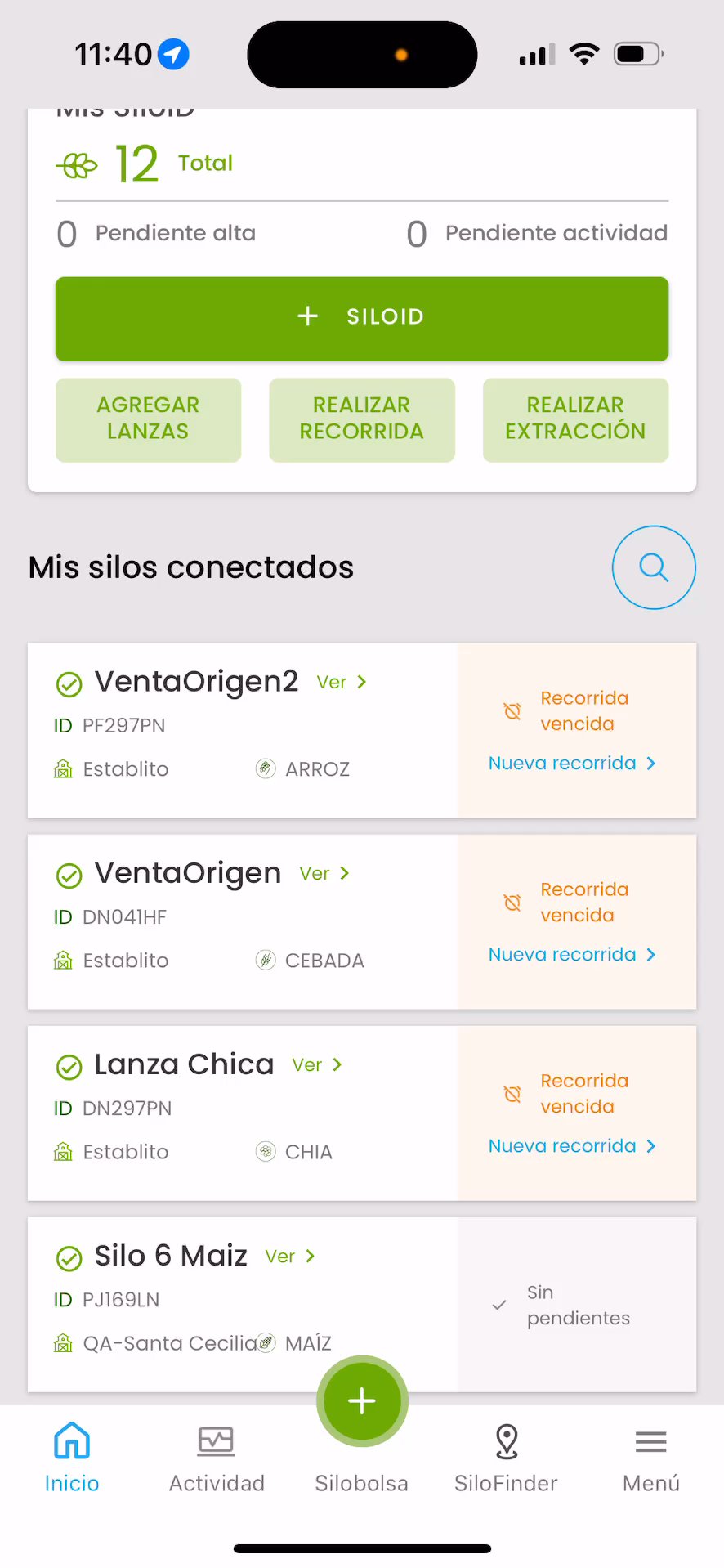Open the Ver link for VentaOrigen
Image resolution: width=724 pixels, height=1568 pixels.
pyautogui.click(x=324, y=874)
